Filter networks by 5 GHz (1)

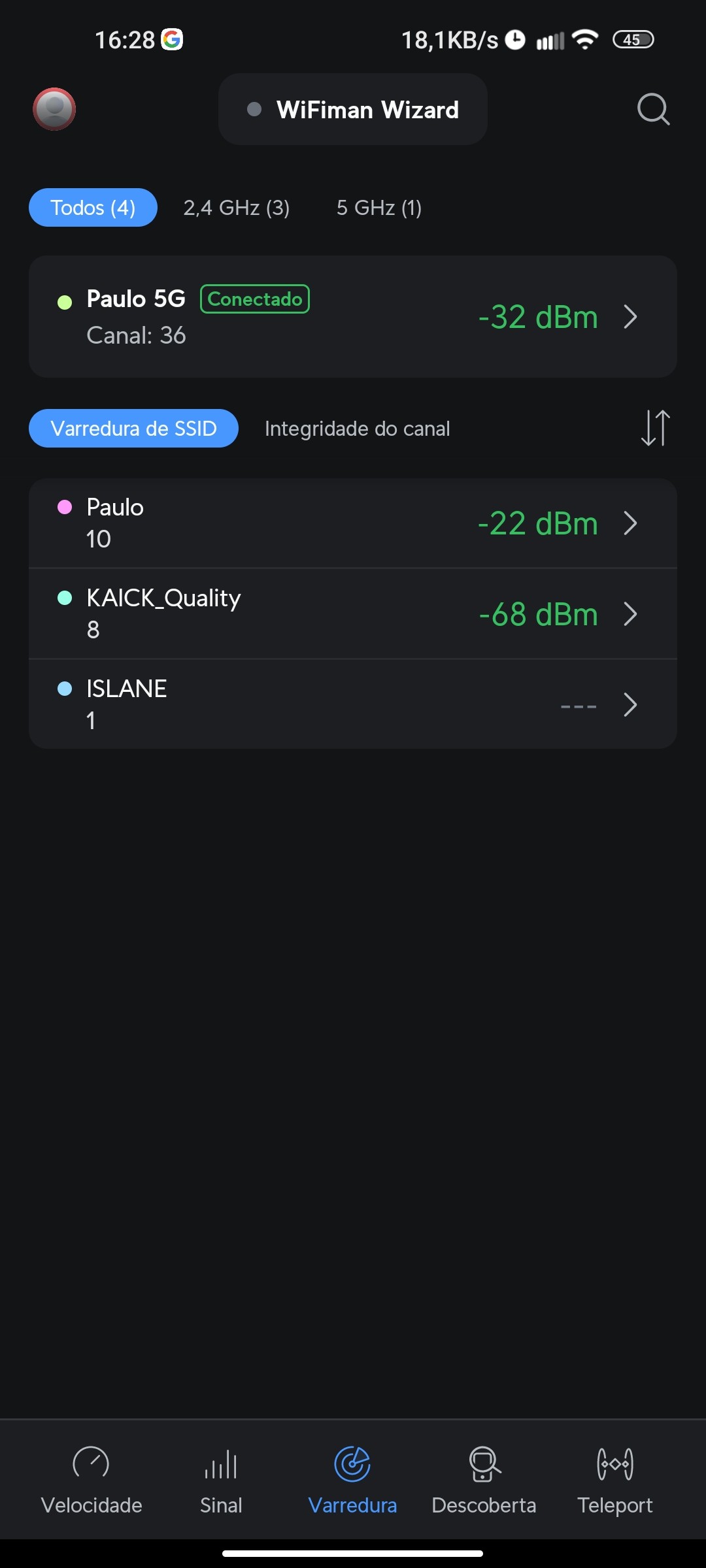(x=378, y=208)
